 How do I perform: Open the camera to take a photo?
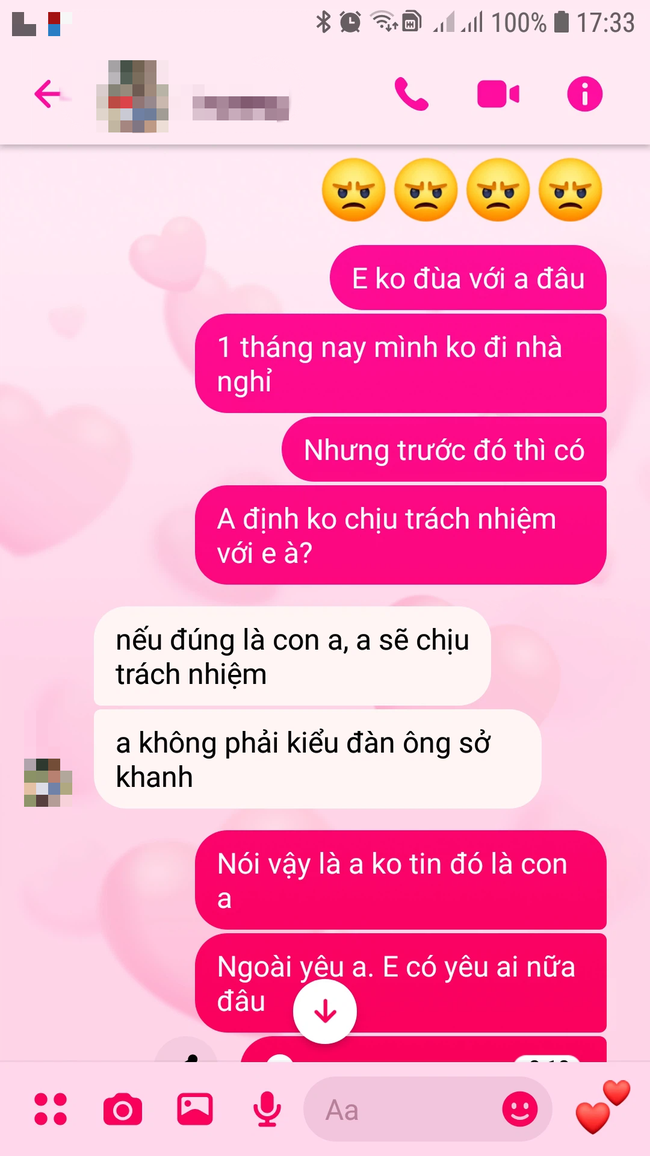pos(123,1109)
